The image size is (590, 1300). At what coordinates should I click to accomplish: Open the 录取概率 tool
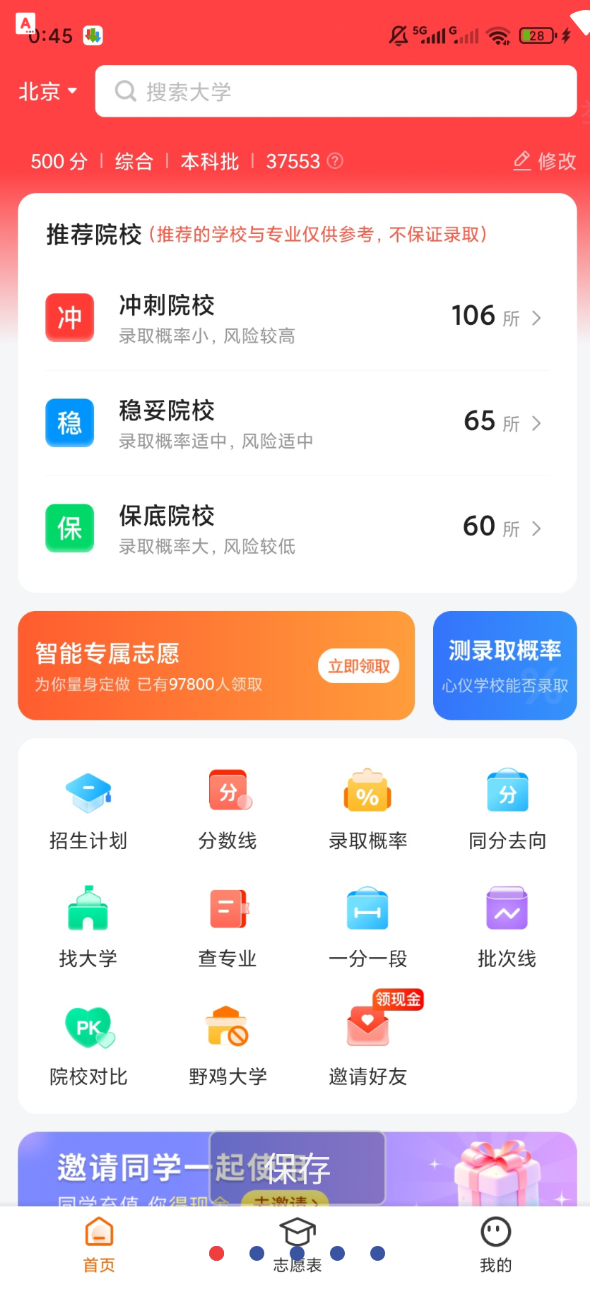click(x=368, y=810)
